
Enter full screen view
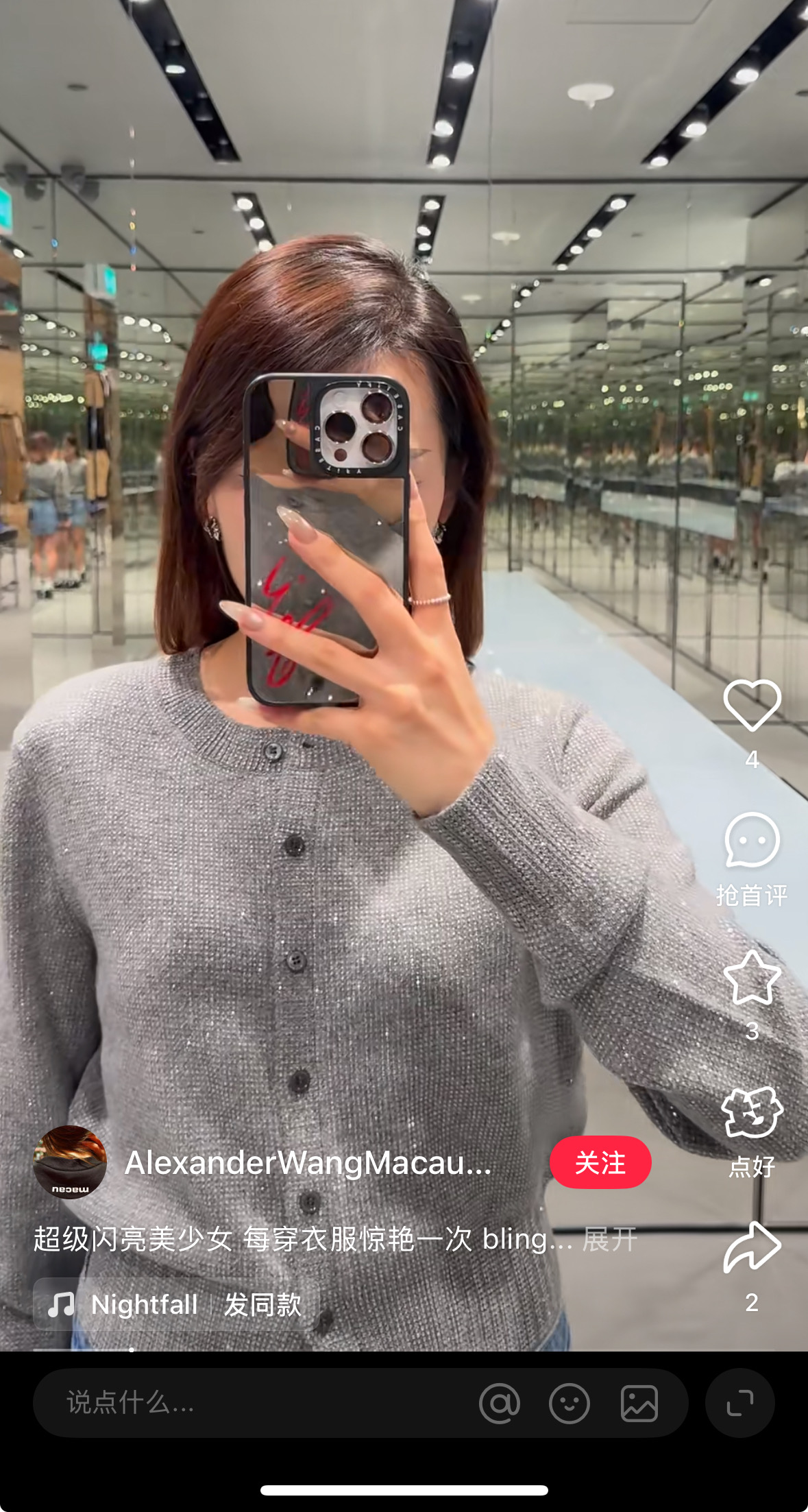(x=740, y=1403)
